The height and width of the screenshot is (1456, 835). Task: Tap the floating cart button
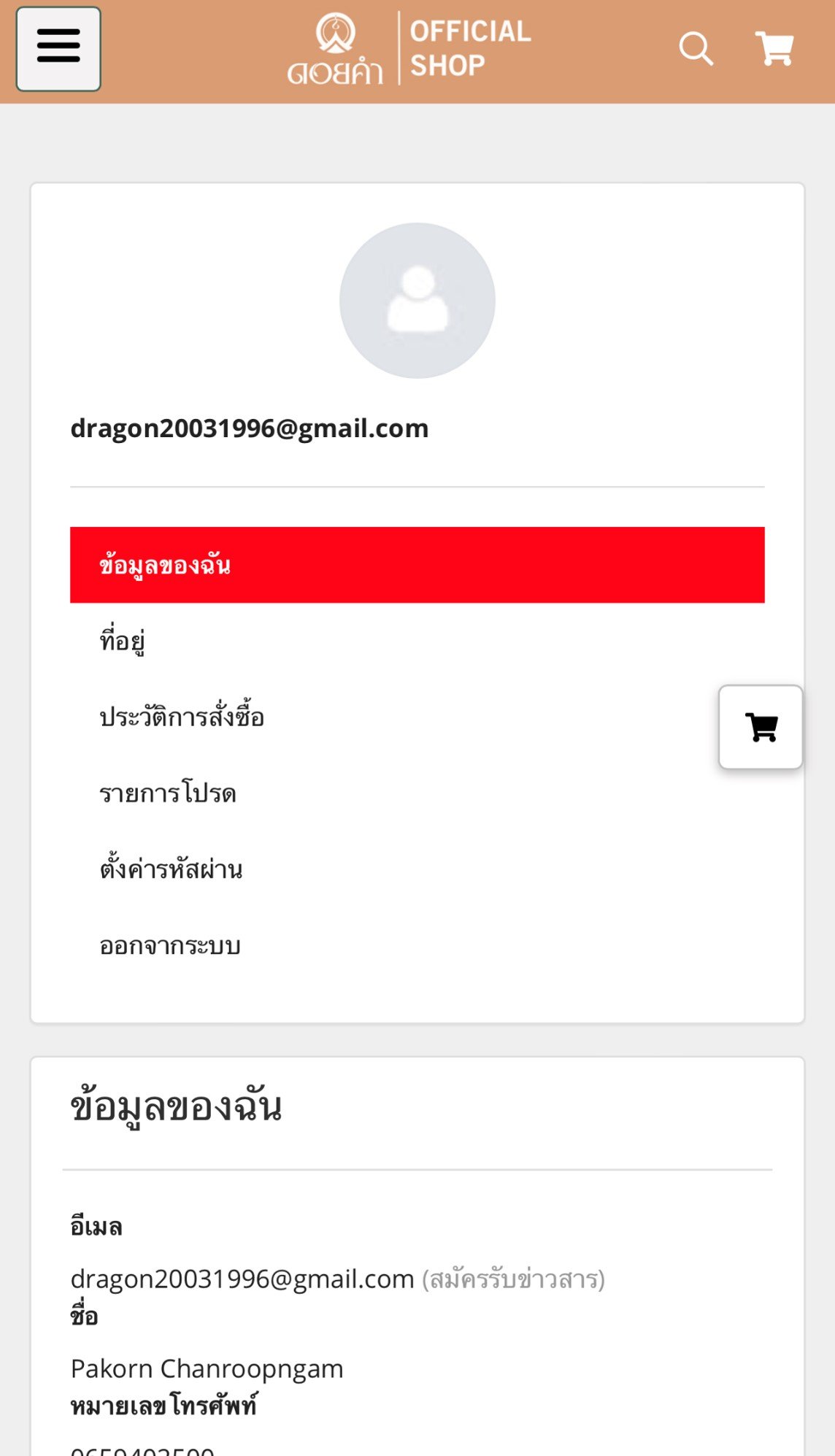click(x=761, y=727)
